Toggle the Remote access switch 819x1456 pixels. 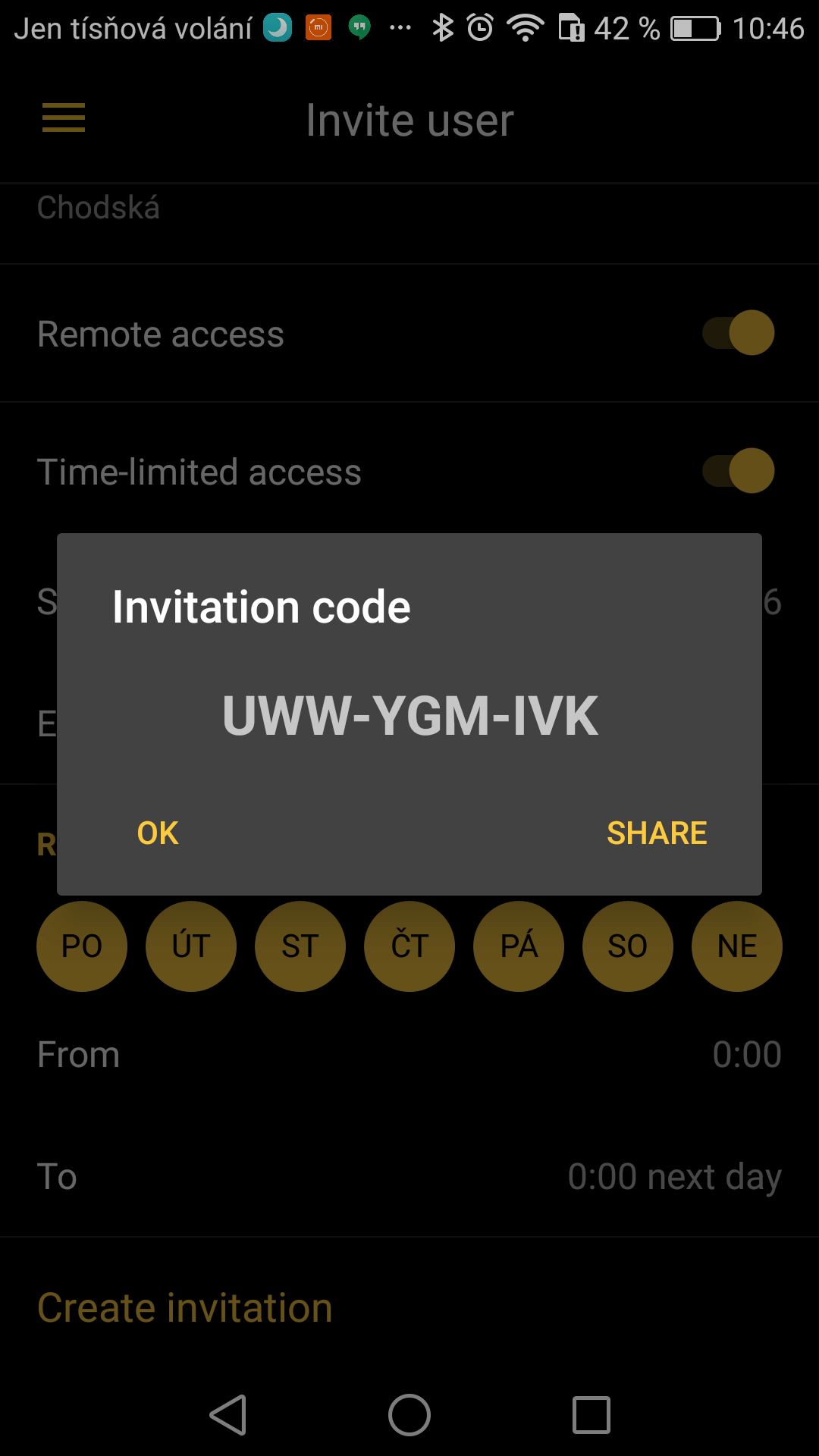[739, 333]
